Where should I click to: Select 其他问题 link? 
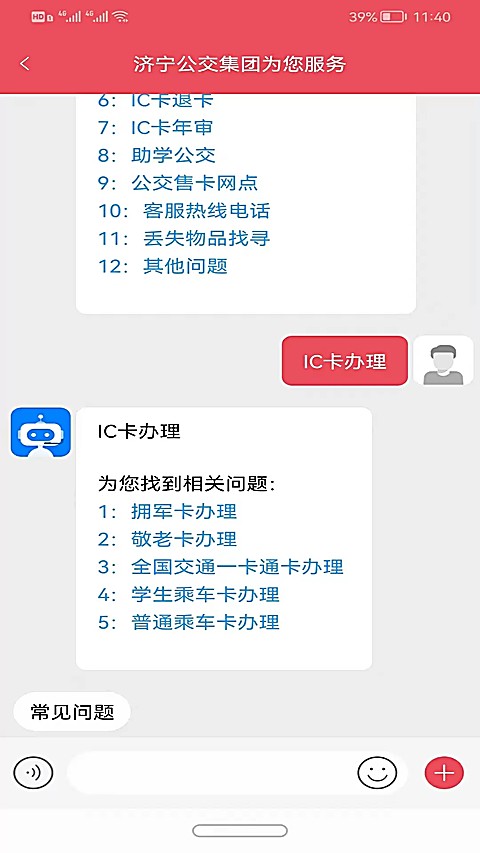(185, 266)
